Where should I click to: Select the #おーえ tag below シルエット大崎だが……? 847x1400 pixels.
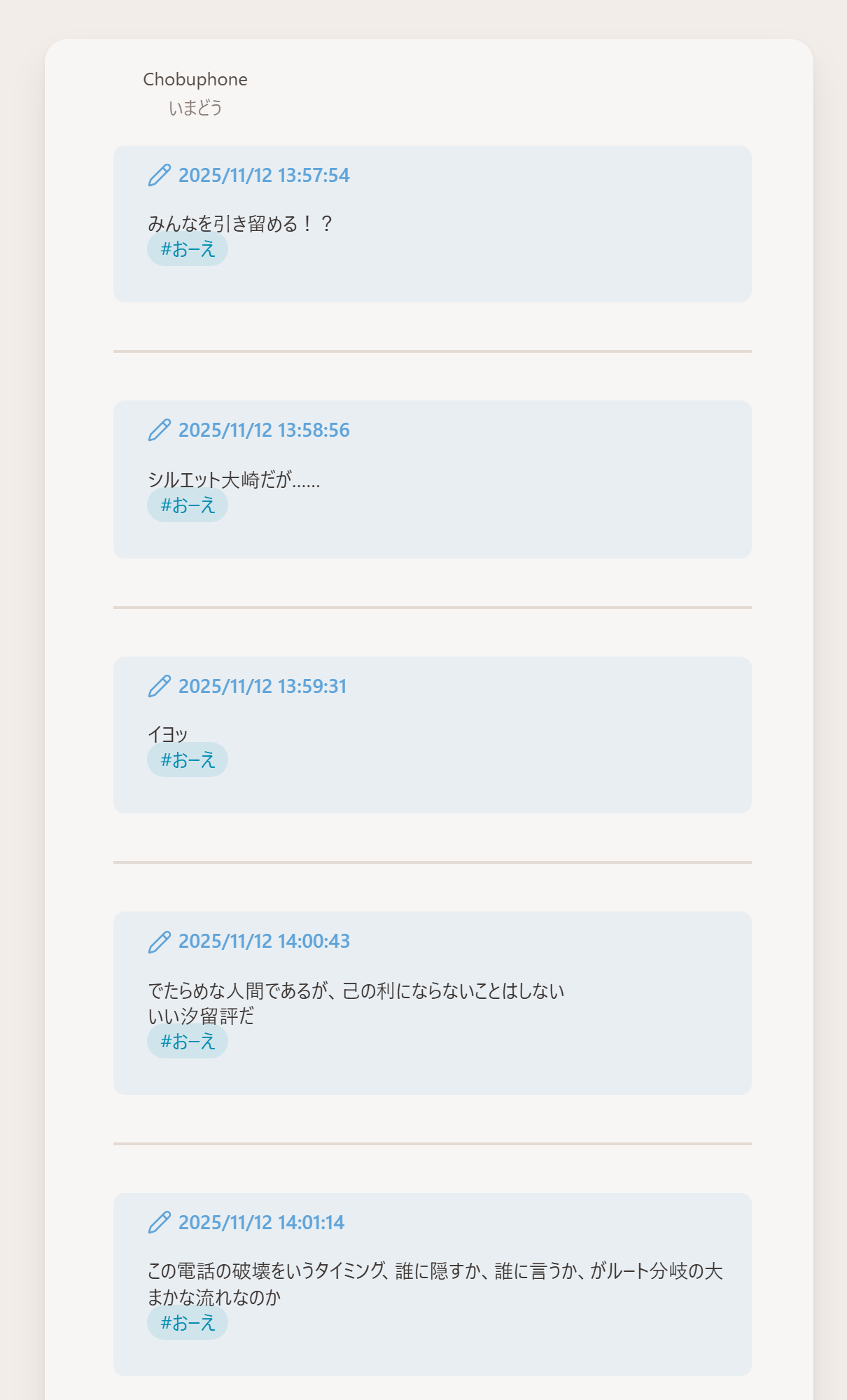pos(188,505)
